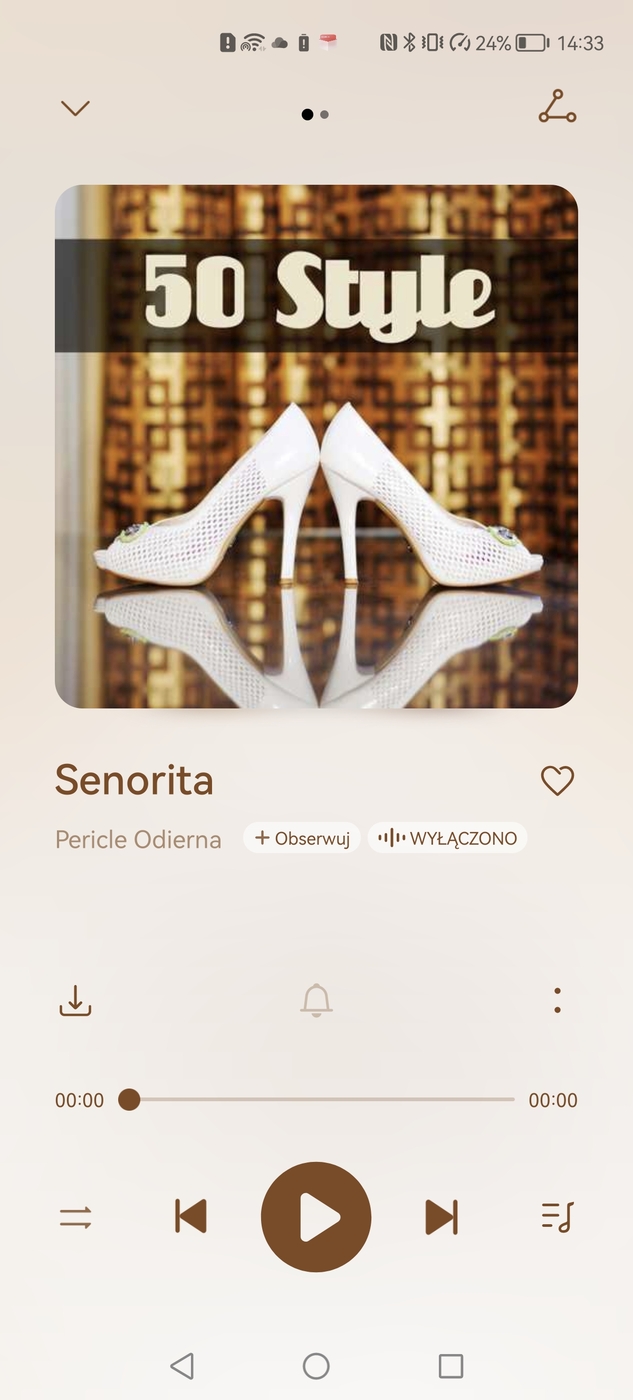This screenshot has width=633, height=1400.
Task: Tap the playback progress bar
Action: [320, 1100]
